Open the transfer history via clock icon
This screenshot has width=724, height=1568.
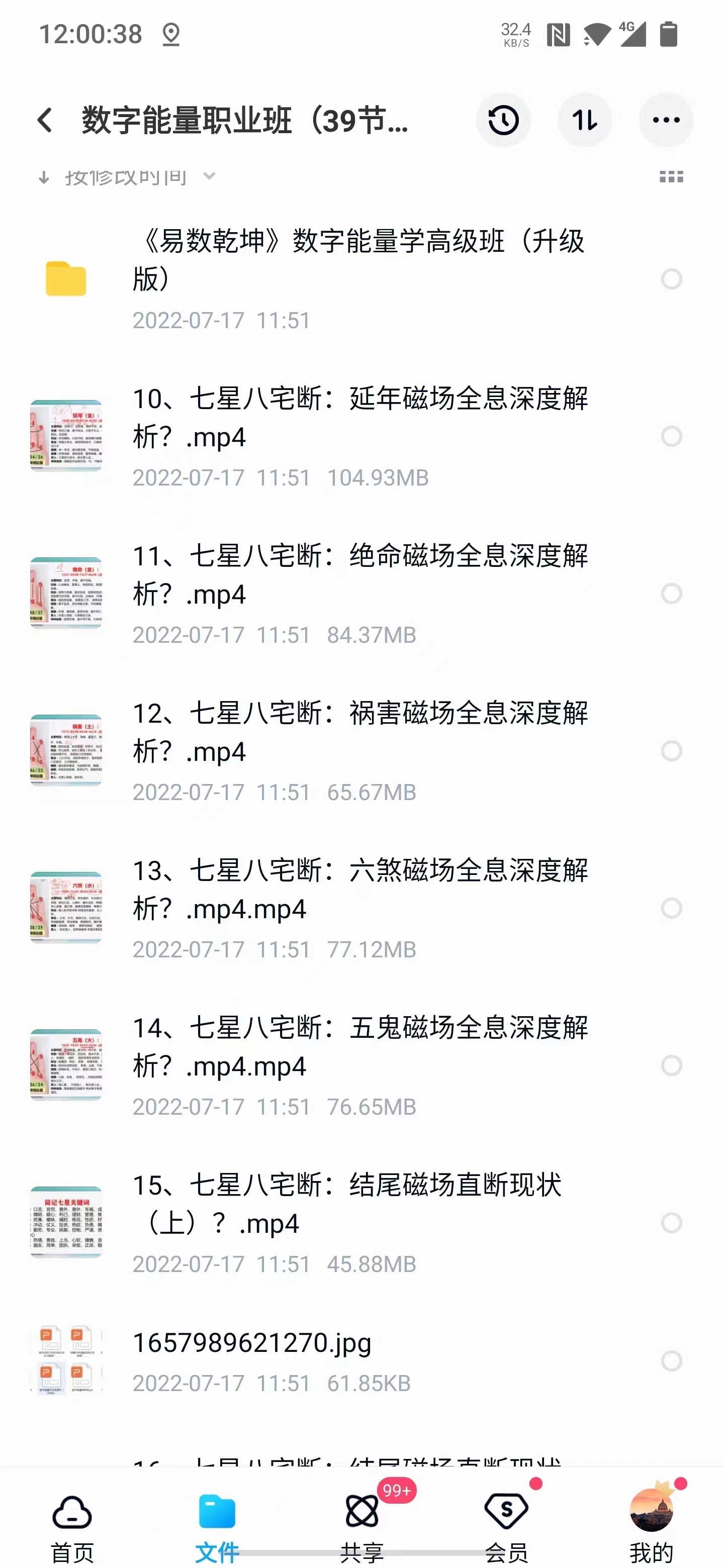503,120
